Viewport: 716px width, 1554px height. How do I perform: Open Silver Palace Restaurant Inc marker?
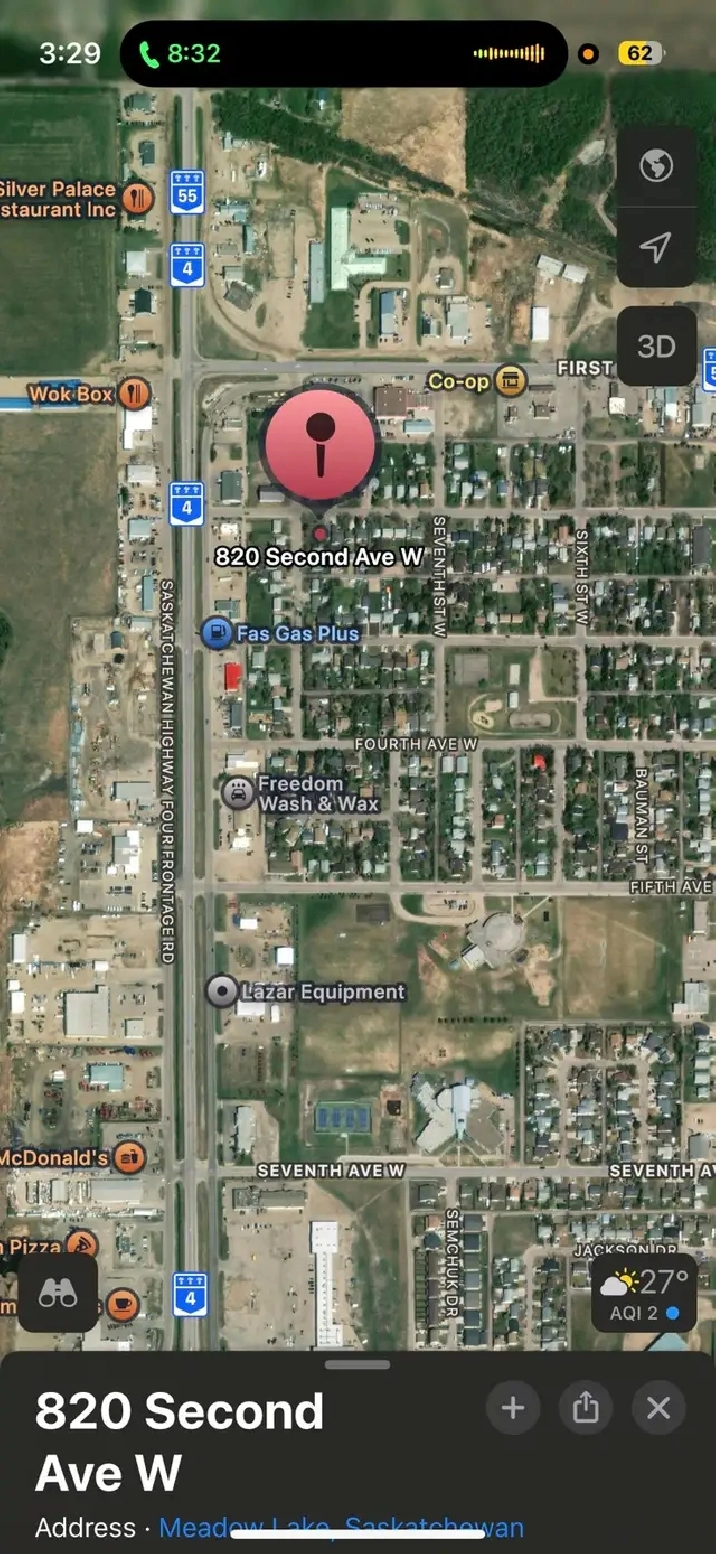click(x=137, y=198)
